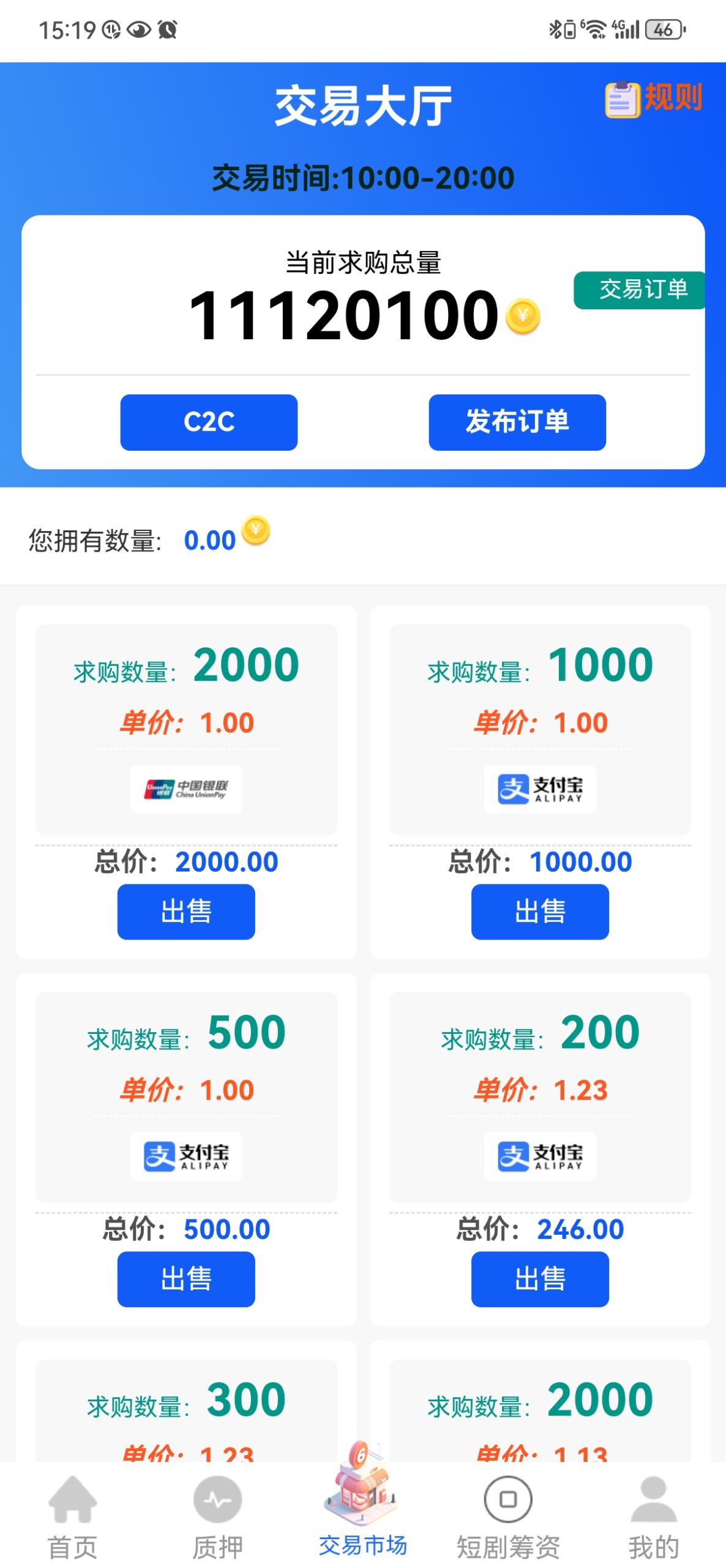Click the 发布订单 button
The height and width of the screenshot is (1568, 726).
517,423
